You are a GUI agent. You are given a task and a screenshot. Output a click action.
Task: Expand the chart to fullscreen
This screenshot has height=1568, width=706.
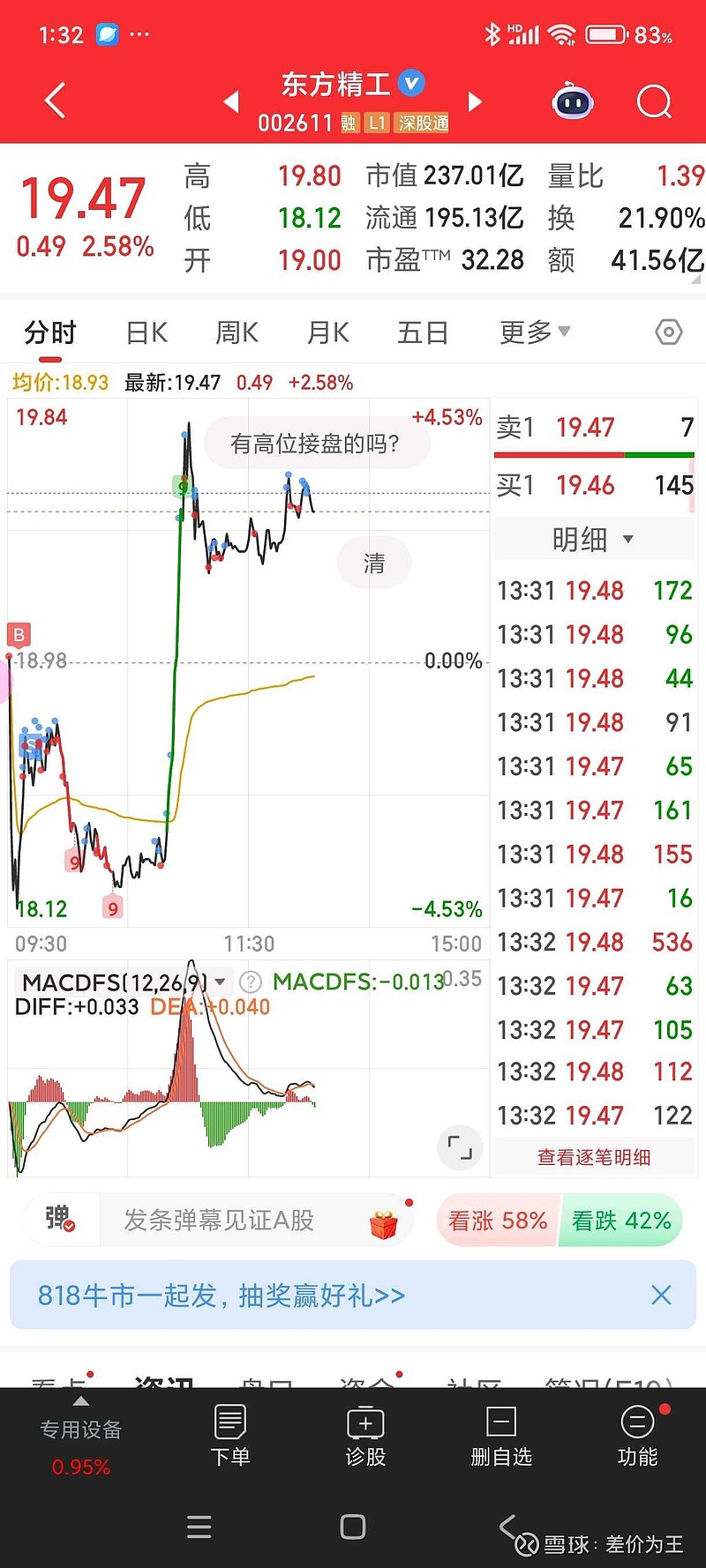coord(460,1147)
